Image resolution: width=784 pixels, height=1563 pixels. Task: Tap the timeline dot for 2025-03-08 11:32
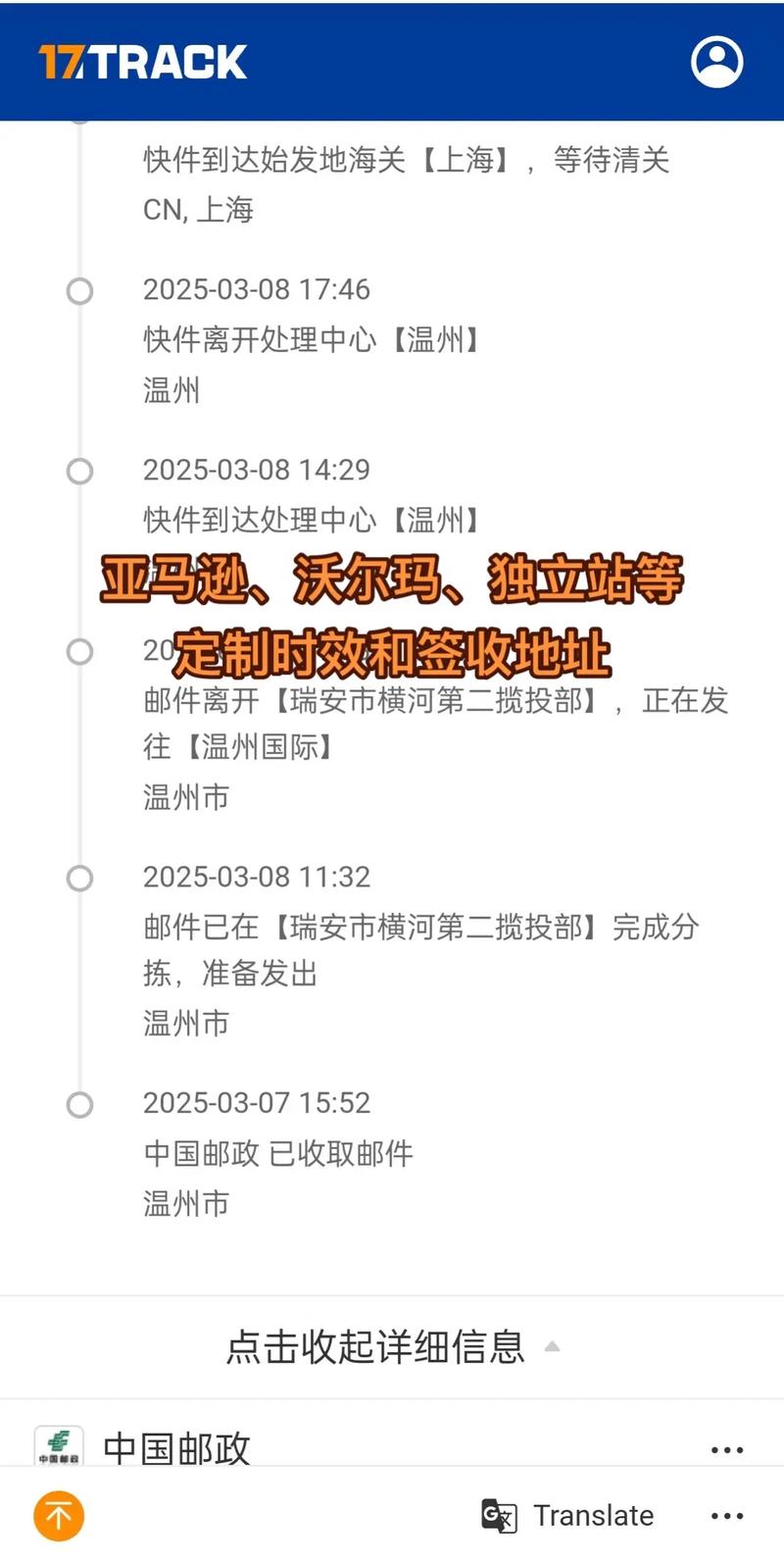coord(79,879)
